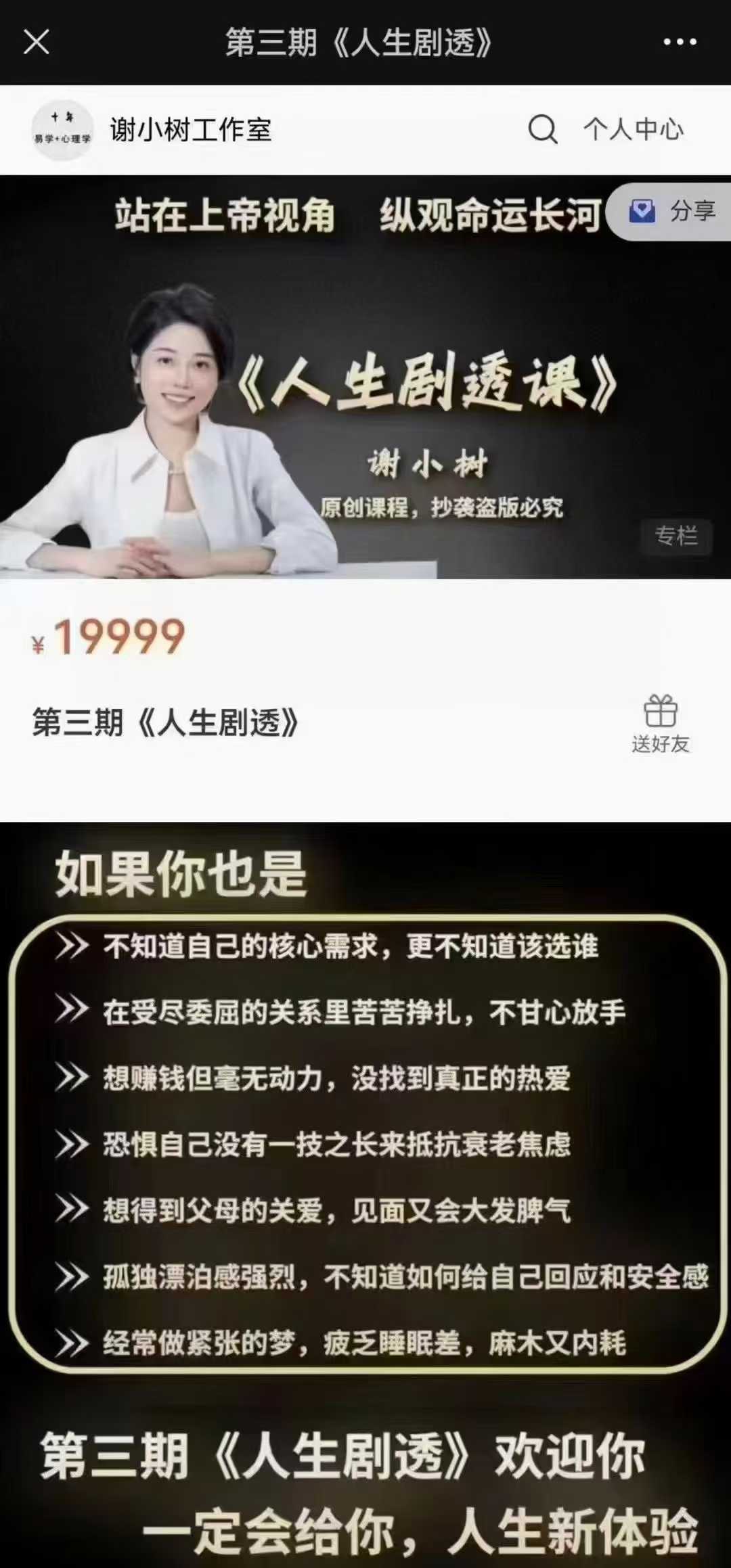This screenshot has width=731, height=1568.
Task: Open the three-dot overflow menu
Action: 680,42
